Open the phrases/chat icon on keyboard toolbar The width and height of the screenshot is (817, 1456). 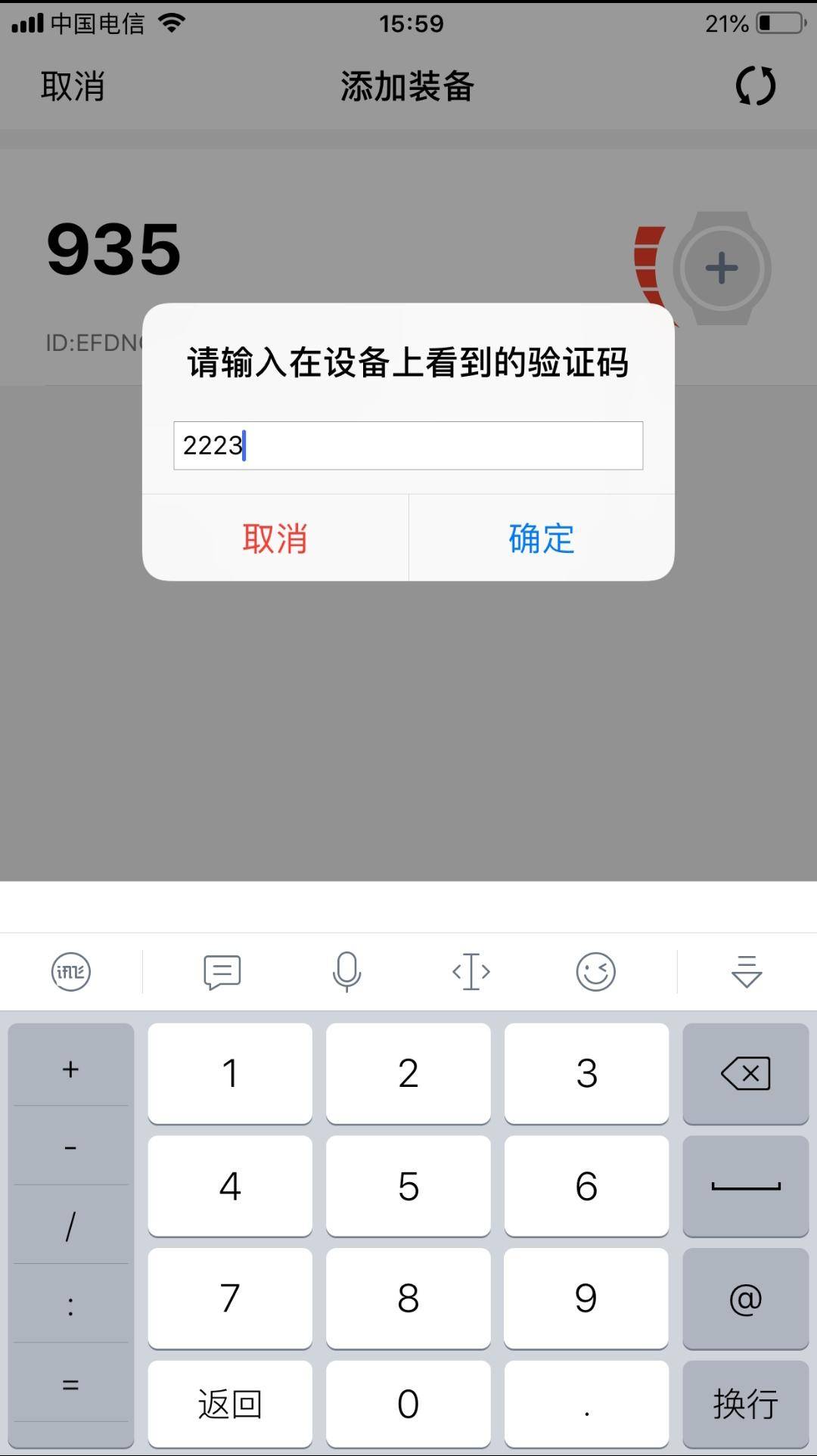pyautogui.click(x=220, y=971)
